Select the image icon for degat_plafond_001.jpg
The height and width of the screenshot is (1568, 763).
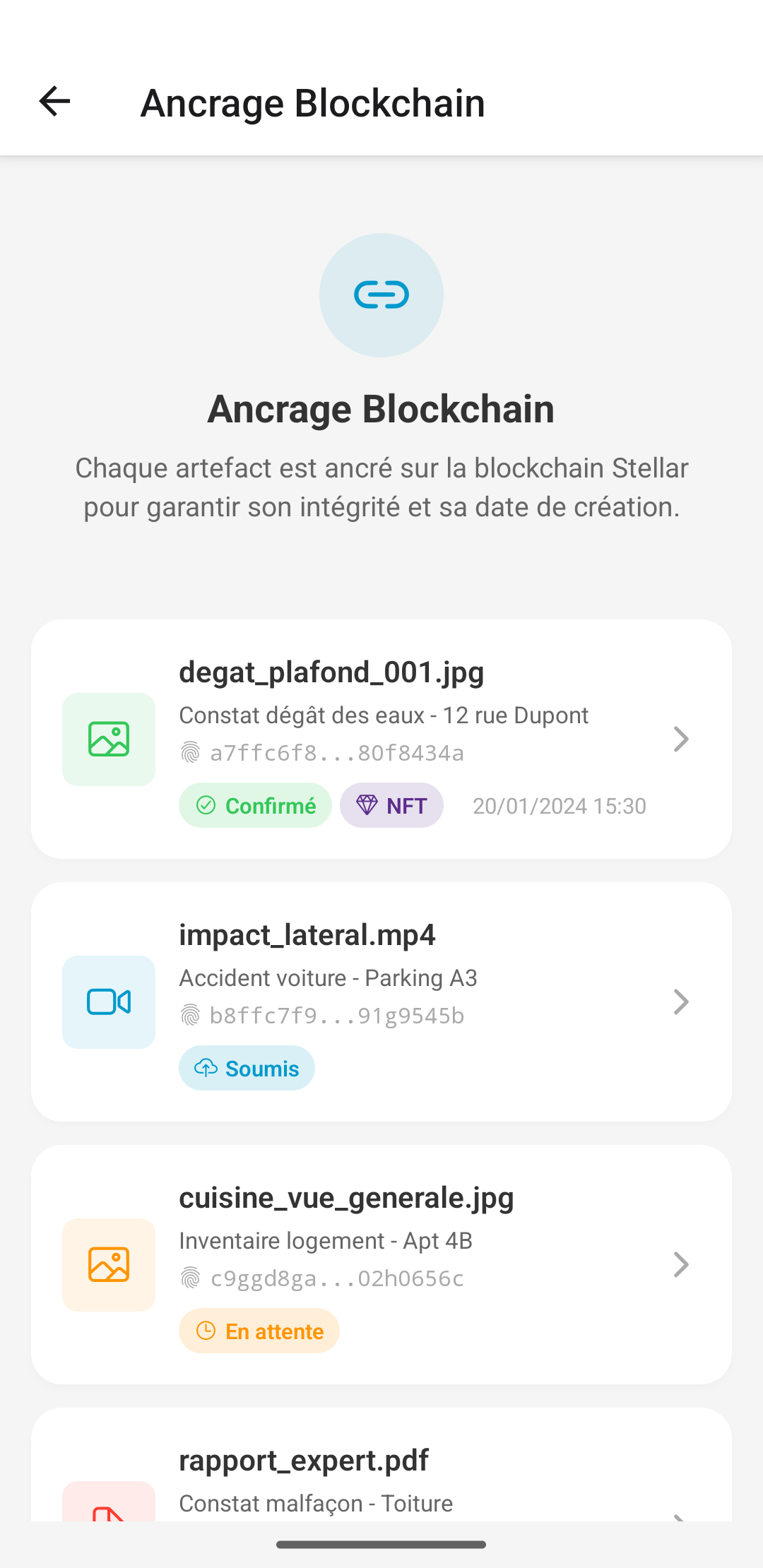coord(108,739)
